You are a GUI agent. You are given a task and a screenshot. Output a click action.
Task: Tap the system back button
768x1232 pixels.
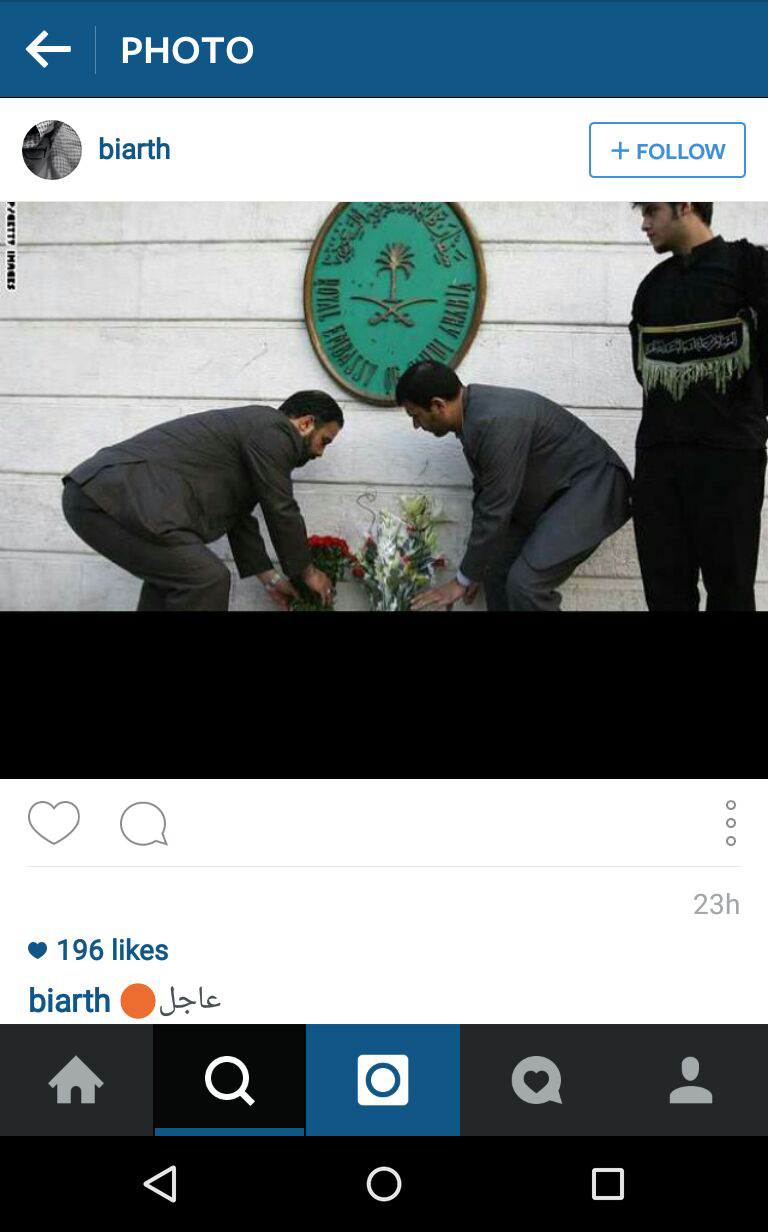click(160, 1184)
